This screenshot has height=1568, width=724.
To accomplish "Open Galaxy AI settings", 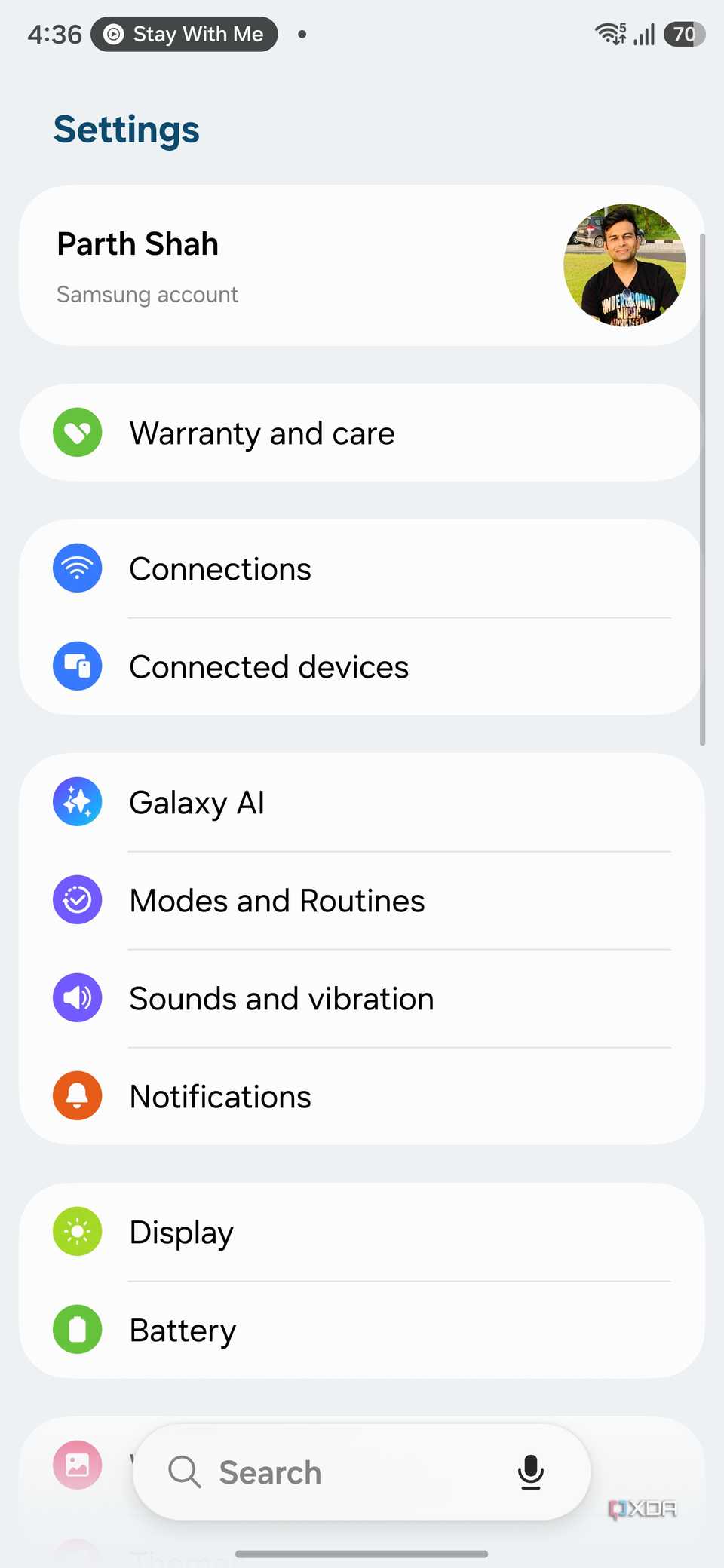I will [x=362, y=802].
